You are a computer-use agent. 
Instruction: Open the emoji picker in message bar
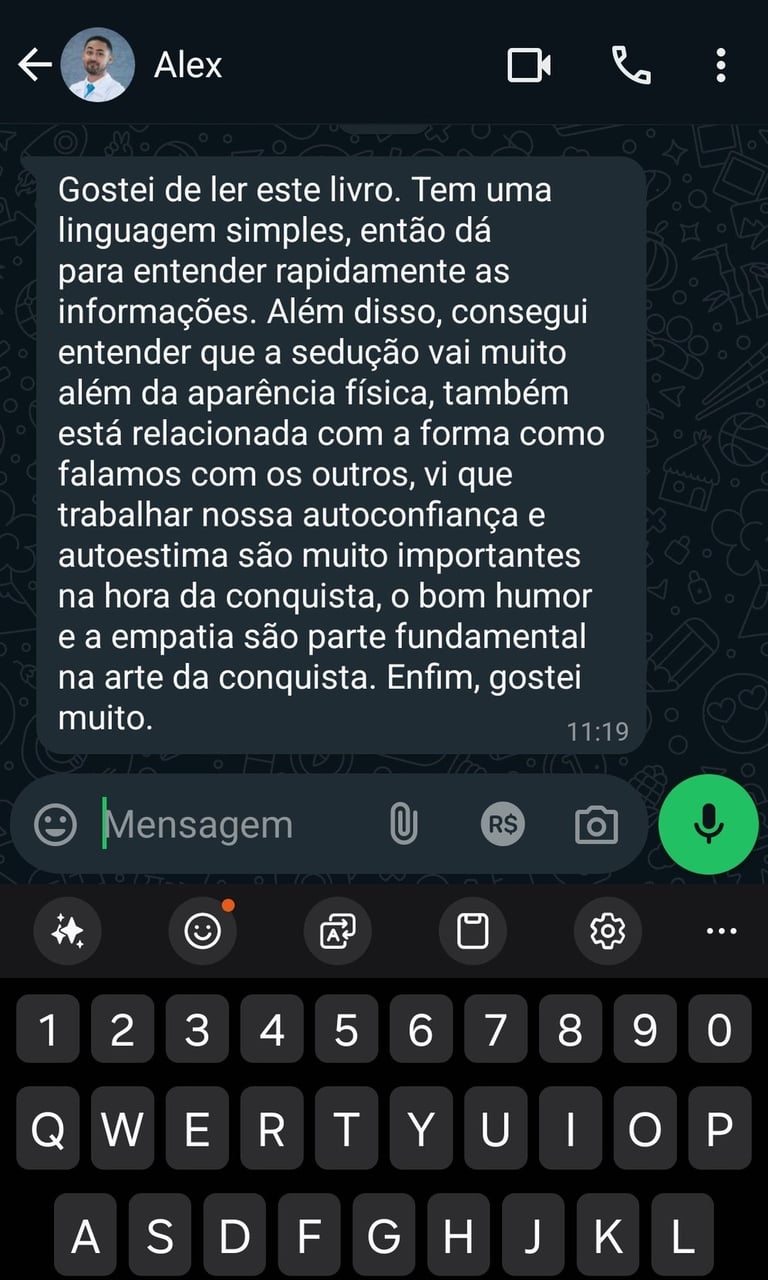coord(55,825)
